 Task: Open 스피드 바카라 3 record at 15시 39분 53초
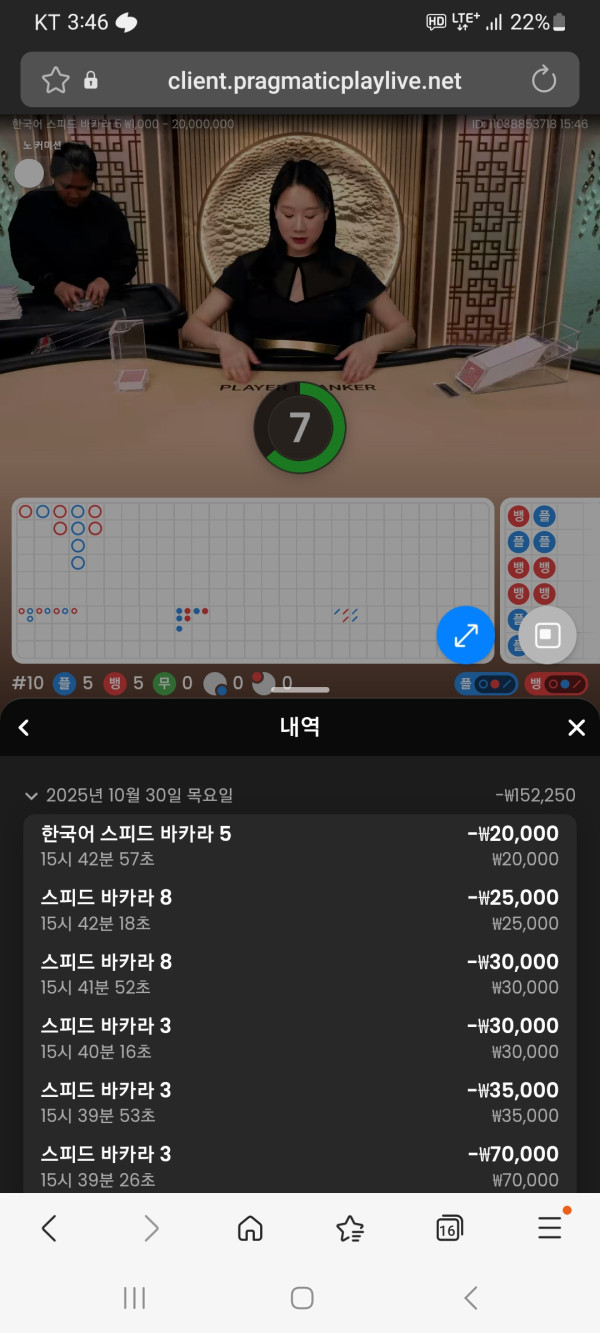point(300,1101)
